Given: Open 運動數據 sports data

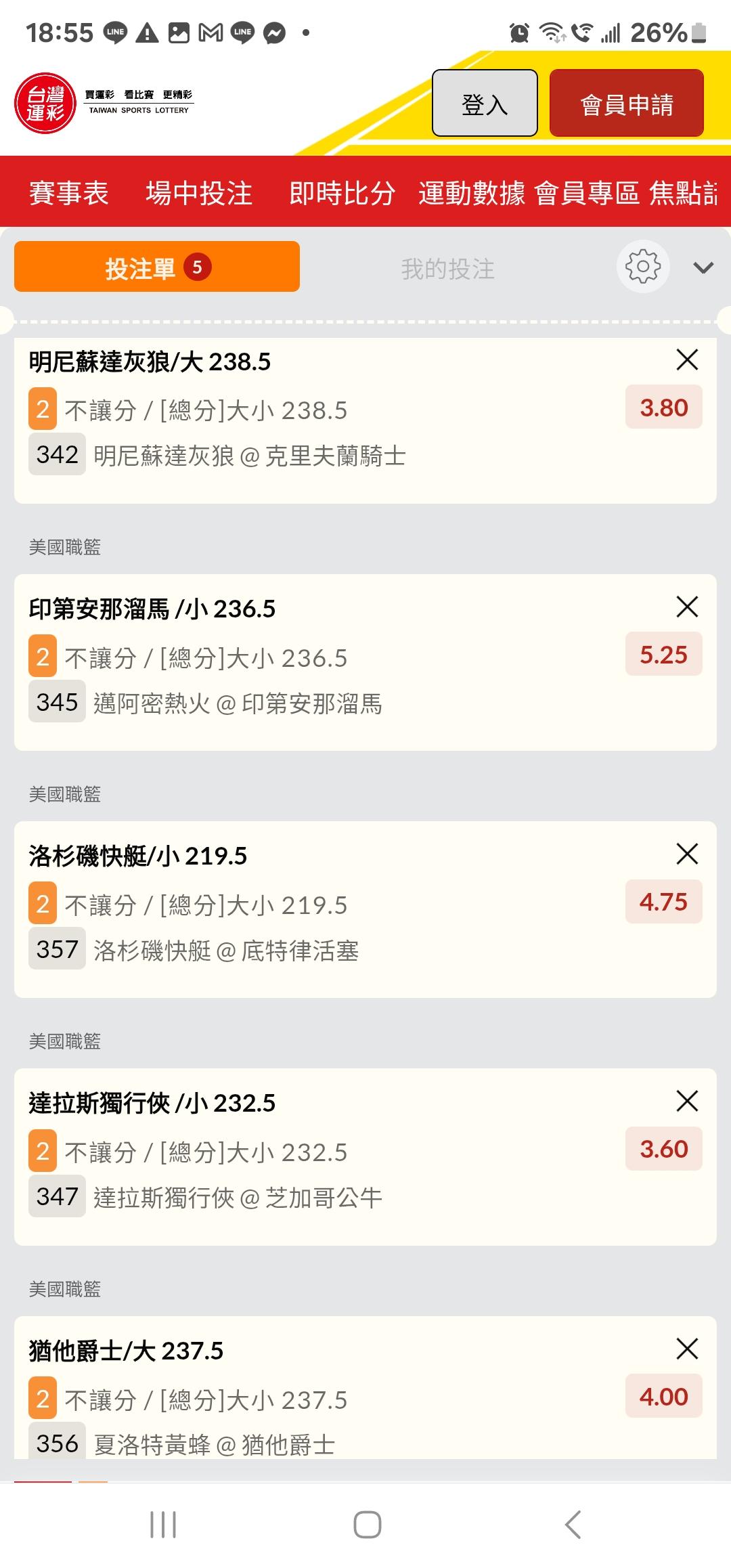Looking at the screenshot, I should 472,193.
